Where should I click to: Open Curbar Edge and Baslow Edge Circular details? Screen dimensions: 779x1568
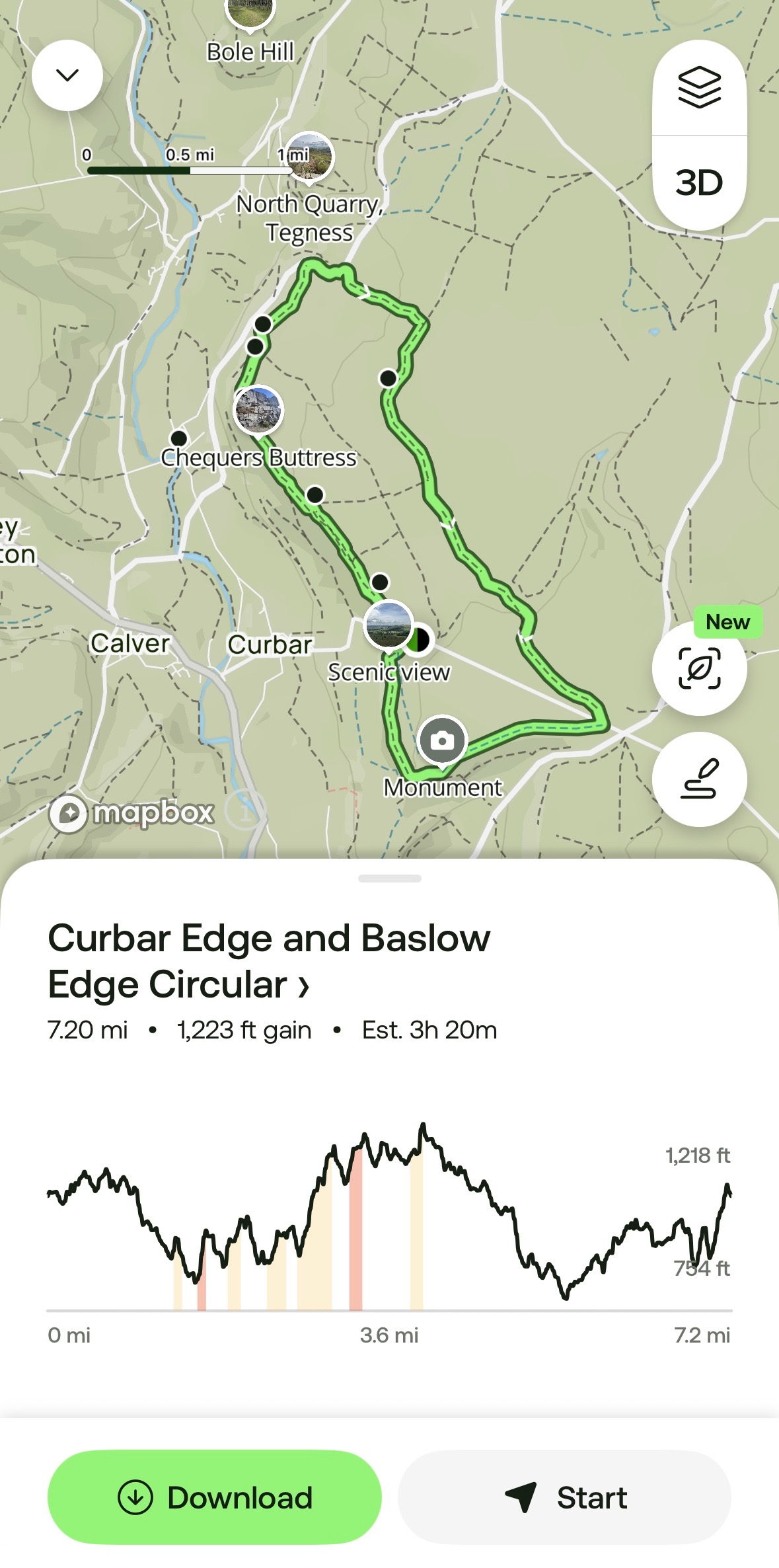point(269,961)
